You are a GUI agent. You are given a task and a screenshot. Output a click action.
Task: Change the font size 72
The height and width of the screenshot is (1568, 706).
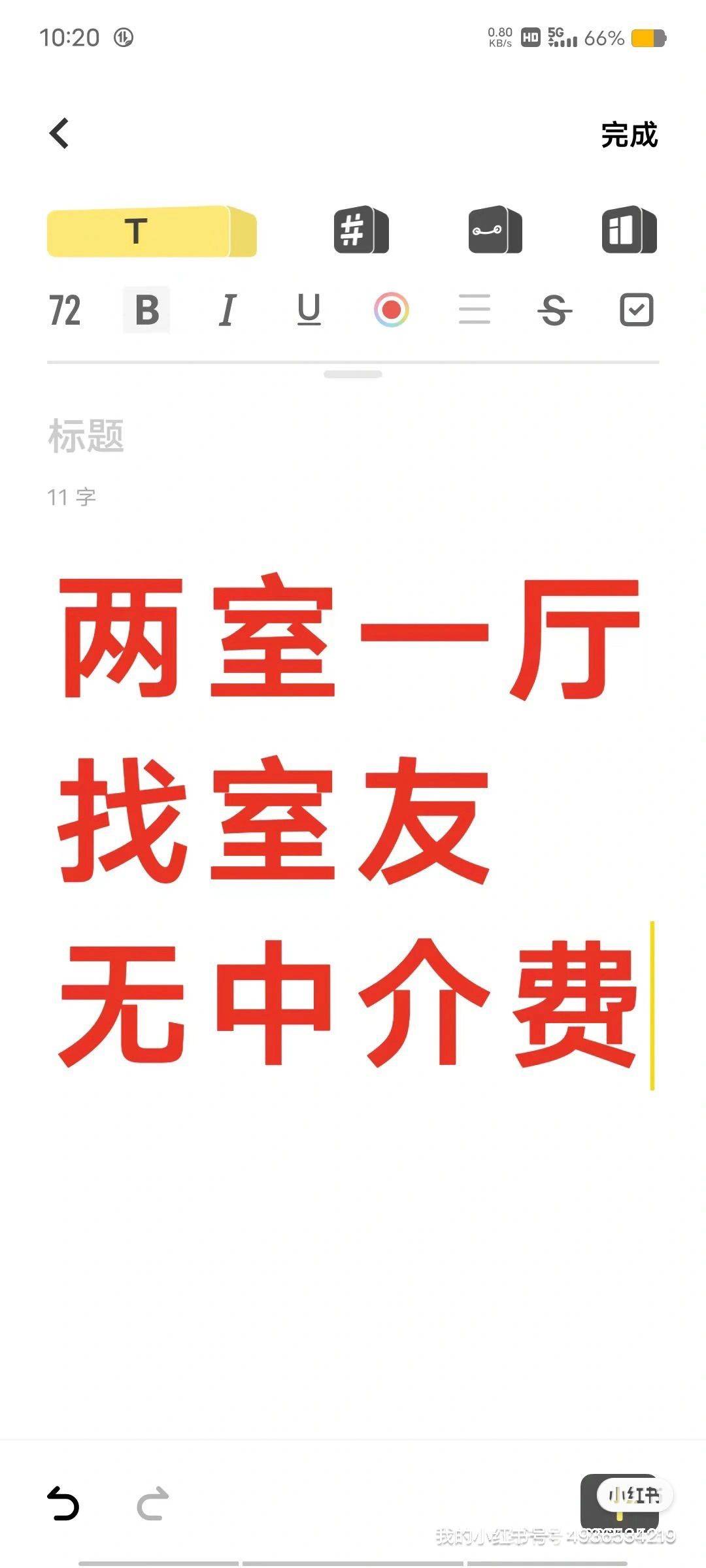pyautogui.click(x=65, y=310)
